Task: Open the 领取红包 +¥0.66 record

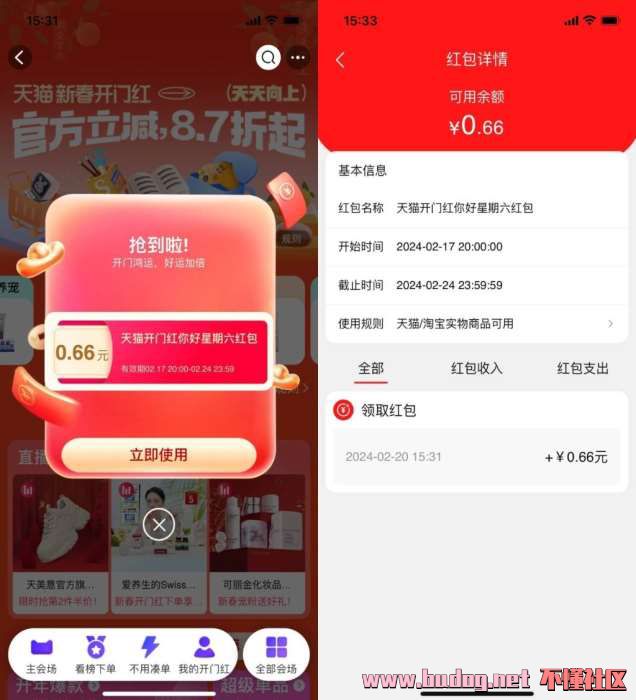Action: coord(476,457)
